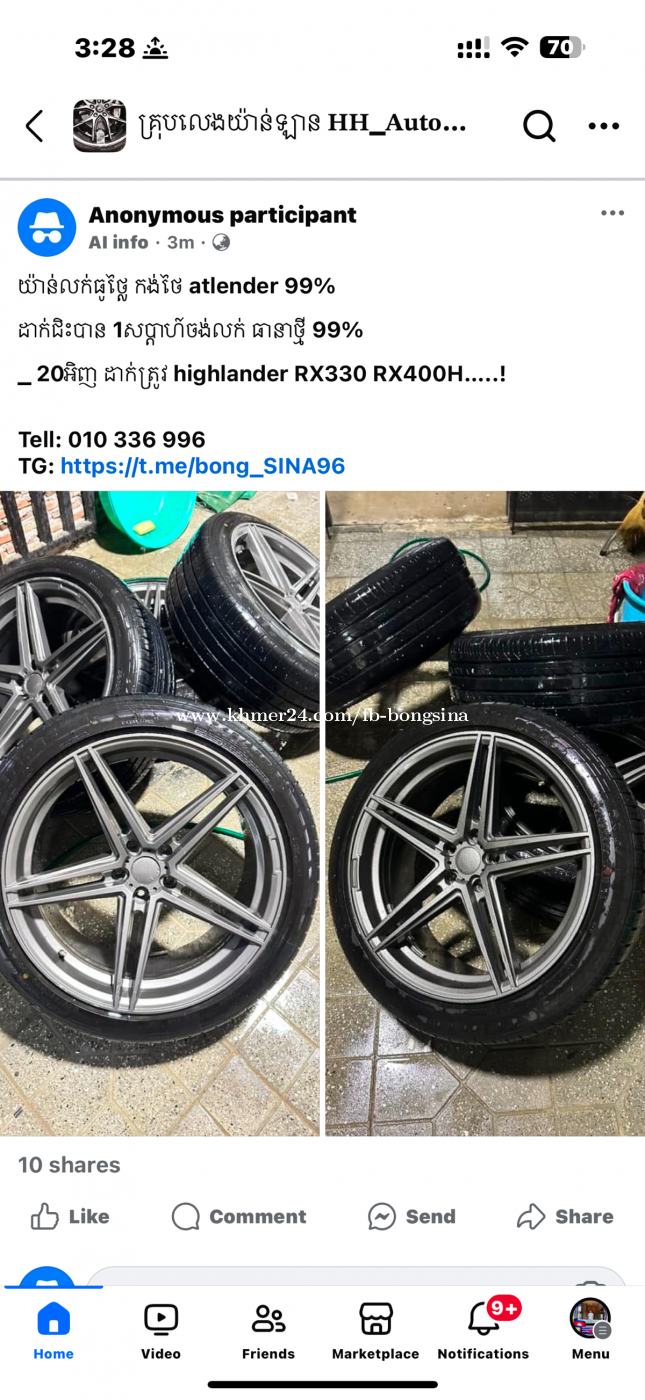This screenshot has width=645, height=1400.
Task: Open the Anonymous participant profile name
Action: (222, 215)
